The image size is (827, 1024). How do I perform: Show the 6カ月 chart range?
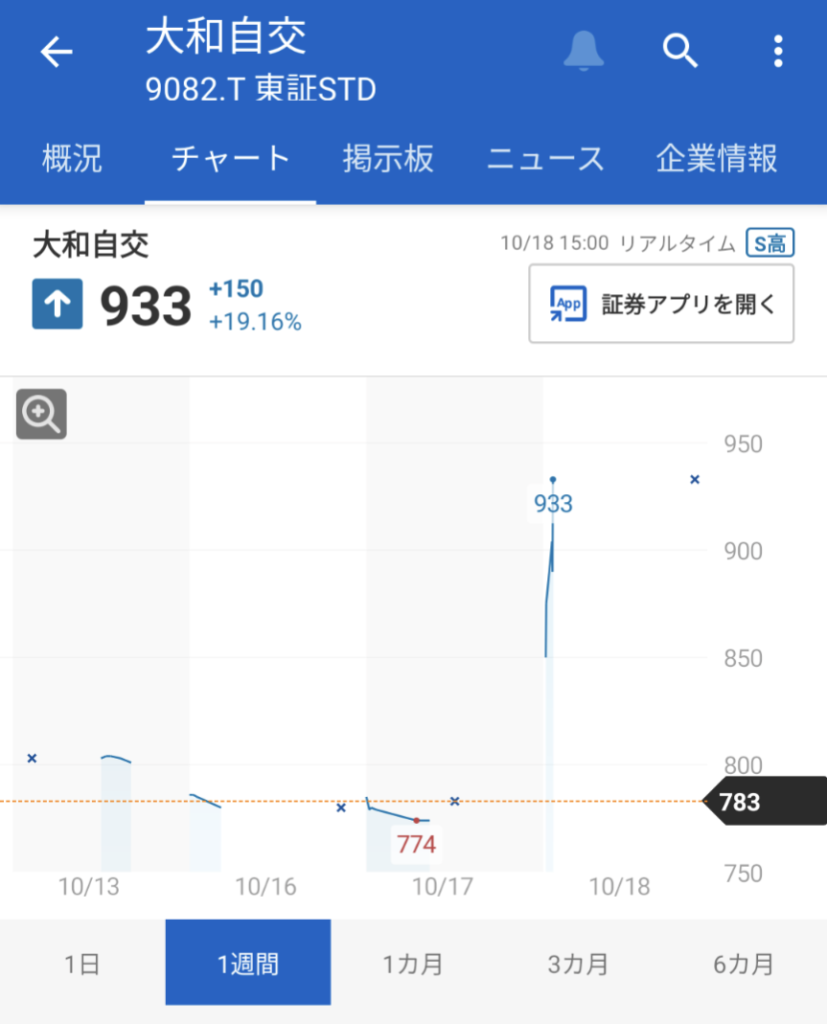[743, 964]
